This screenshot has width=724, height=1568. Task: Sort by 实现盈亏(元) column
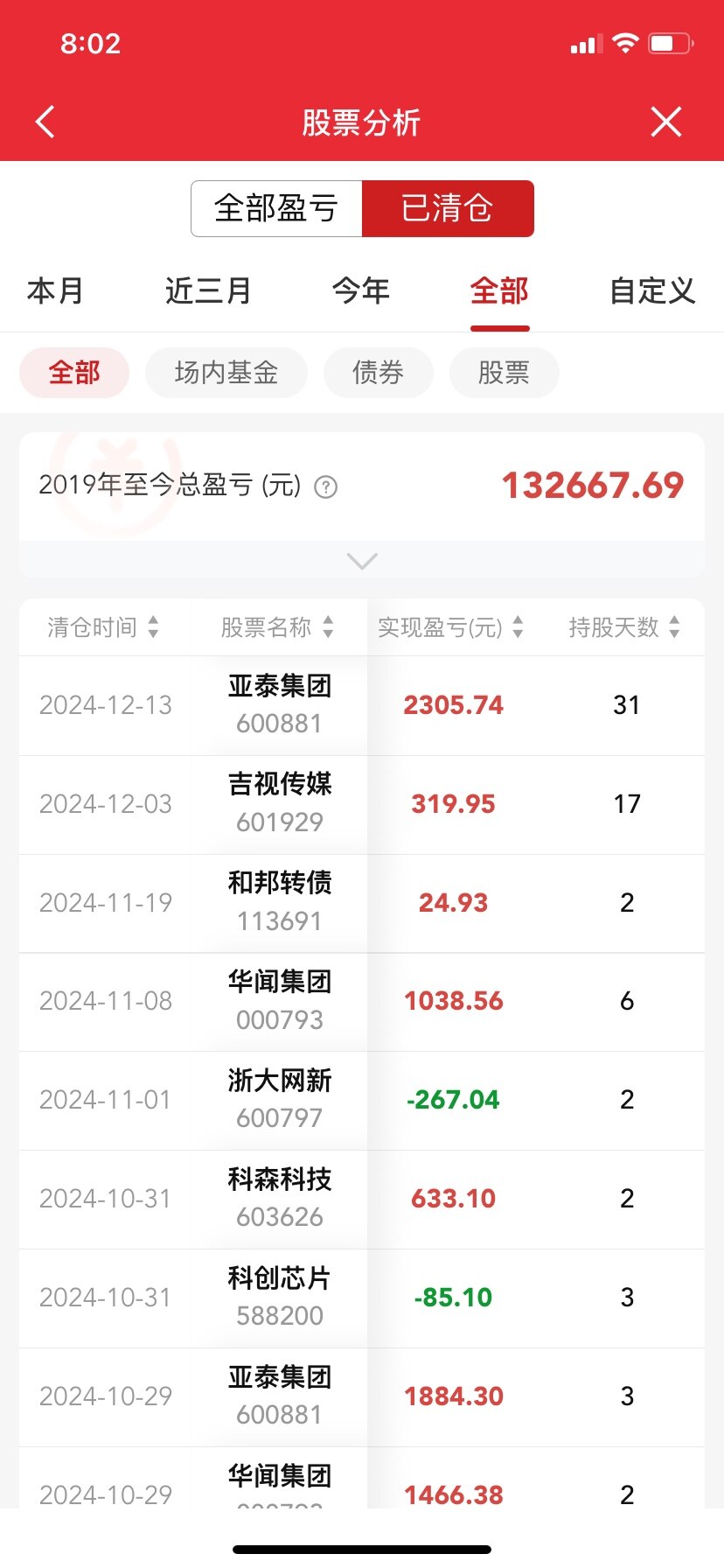point(450,627)
